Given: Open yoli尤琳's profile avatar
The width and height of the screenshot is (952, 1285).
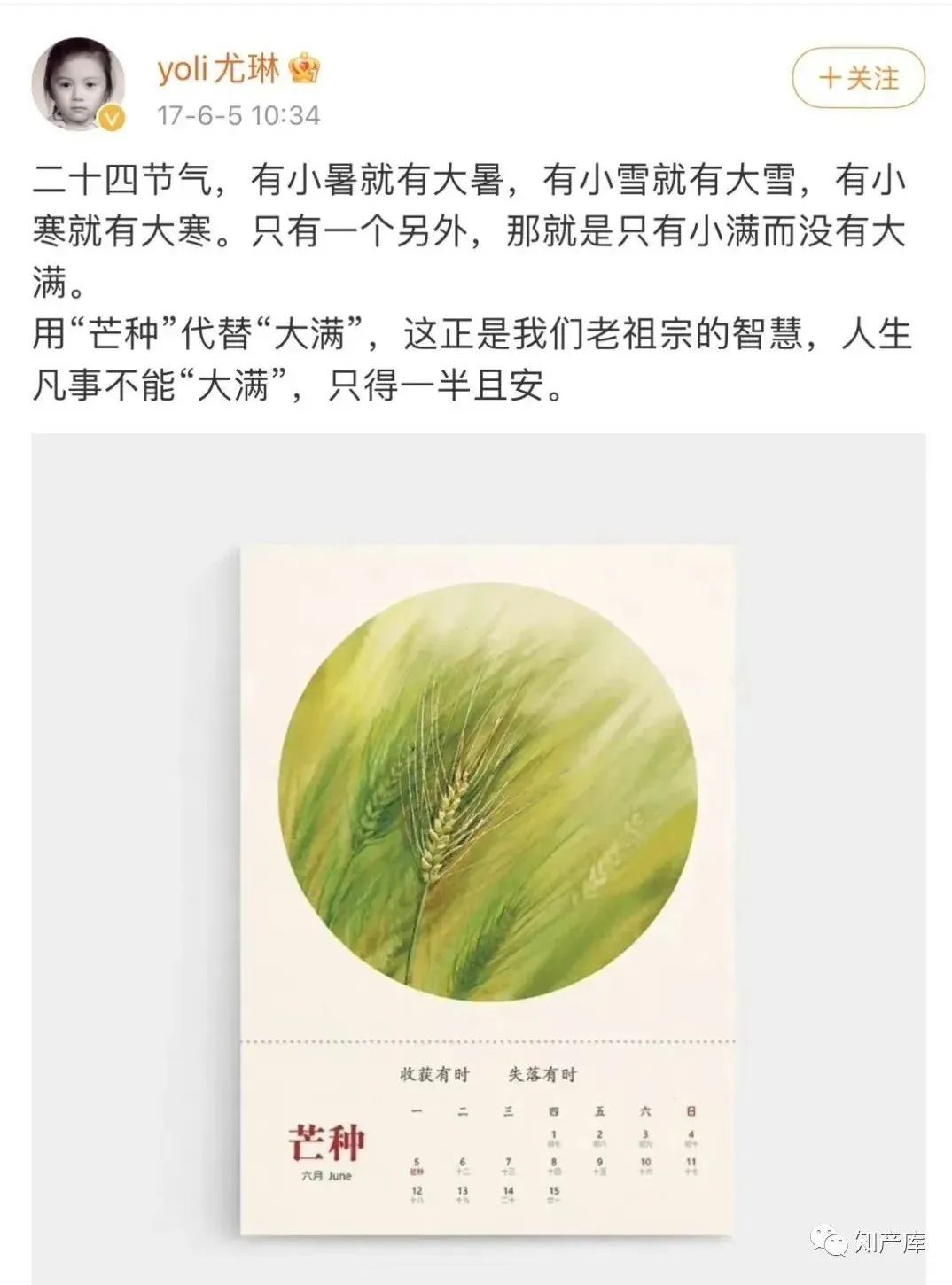Looking at the screenshot, I should (x=78, y=83).
